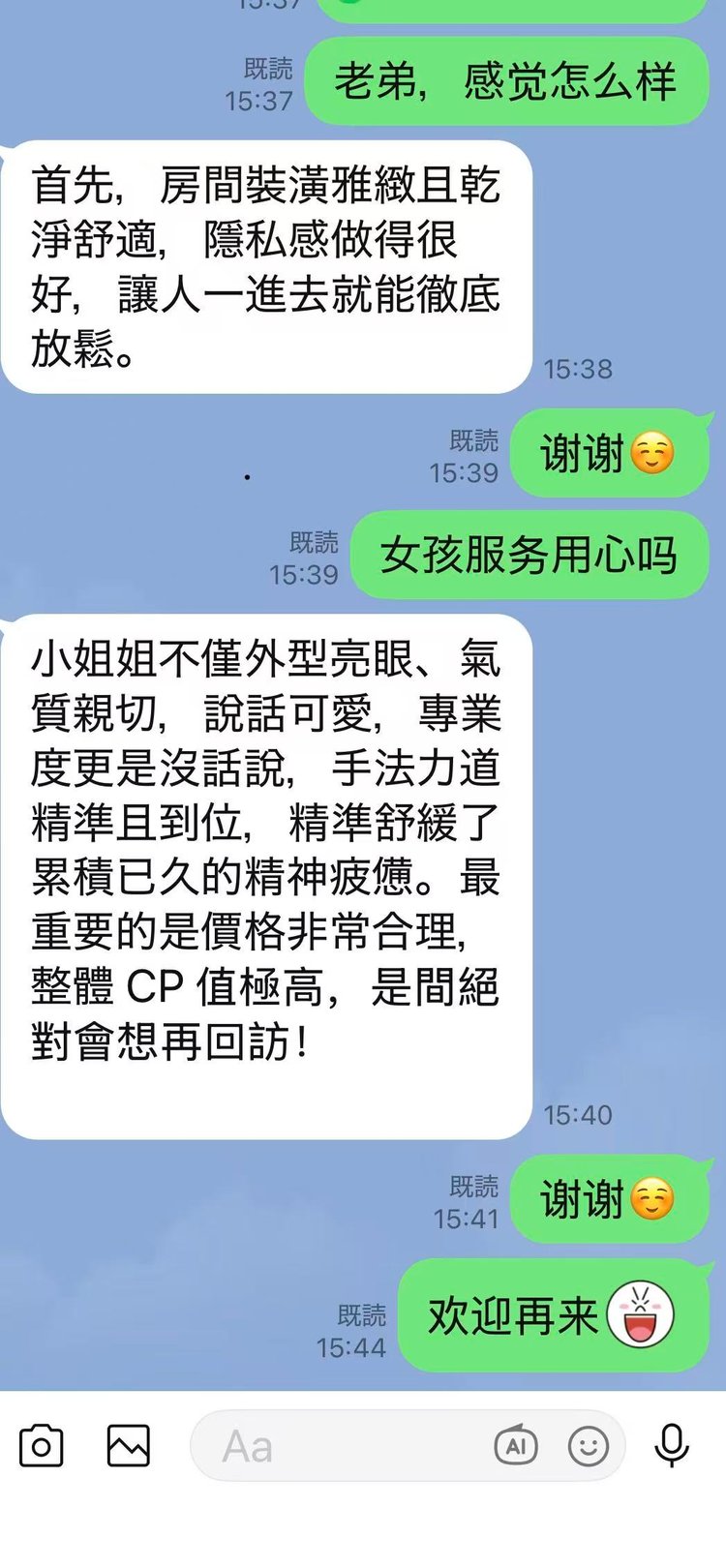Open the emoji sticker picker
Image resolution: width=726 pixels, height=1568 pixels.
588,1446
